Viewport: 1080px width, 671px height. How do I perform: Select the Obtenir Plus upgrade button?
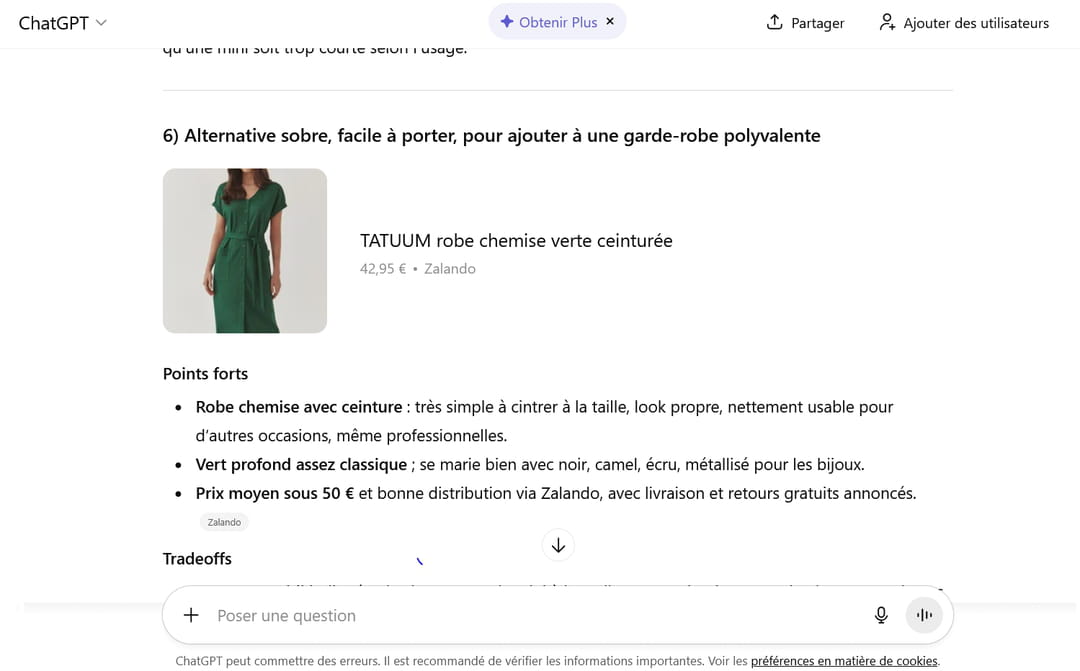pos(548,22)
